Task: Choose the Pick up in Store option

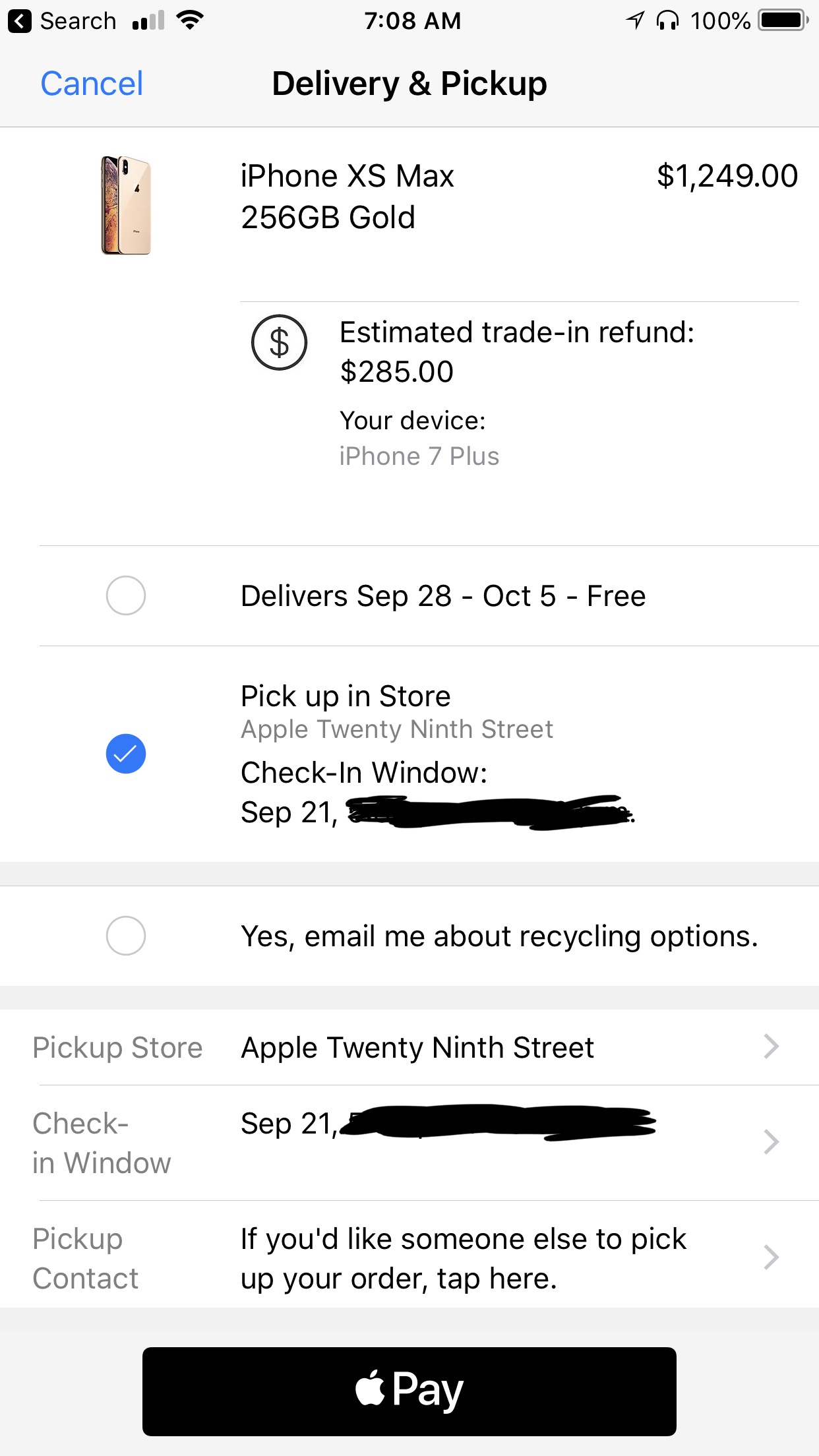Action: pyautogui.click(x=125, y=754)
